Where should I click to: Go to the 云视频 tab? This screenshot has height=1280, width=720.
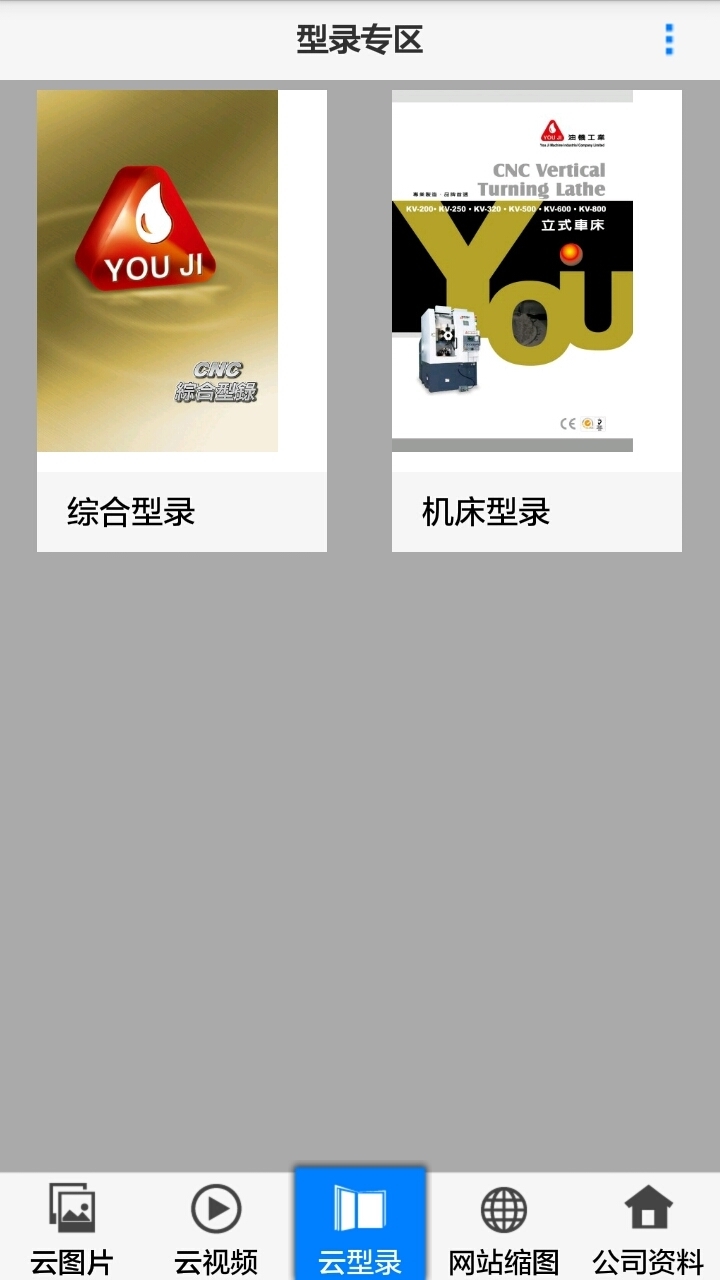pos(216,1228)
